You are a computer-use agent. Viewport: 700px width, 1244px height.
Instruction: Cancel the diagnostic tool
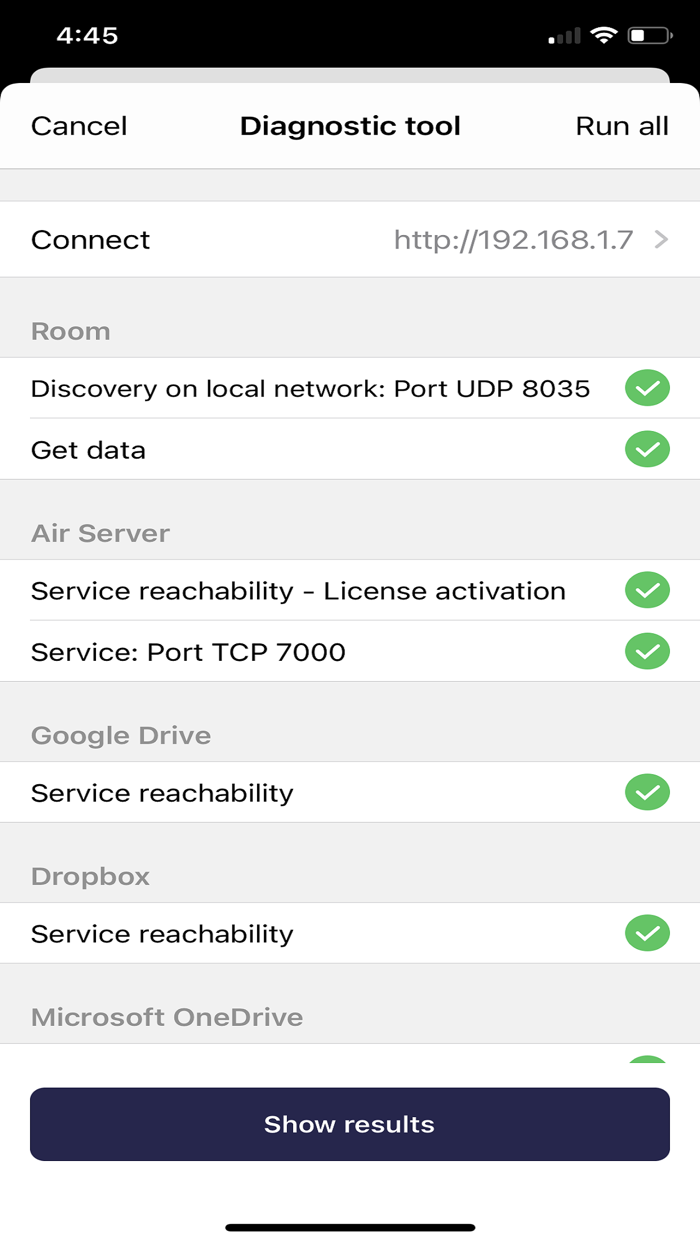point(79,126)
